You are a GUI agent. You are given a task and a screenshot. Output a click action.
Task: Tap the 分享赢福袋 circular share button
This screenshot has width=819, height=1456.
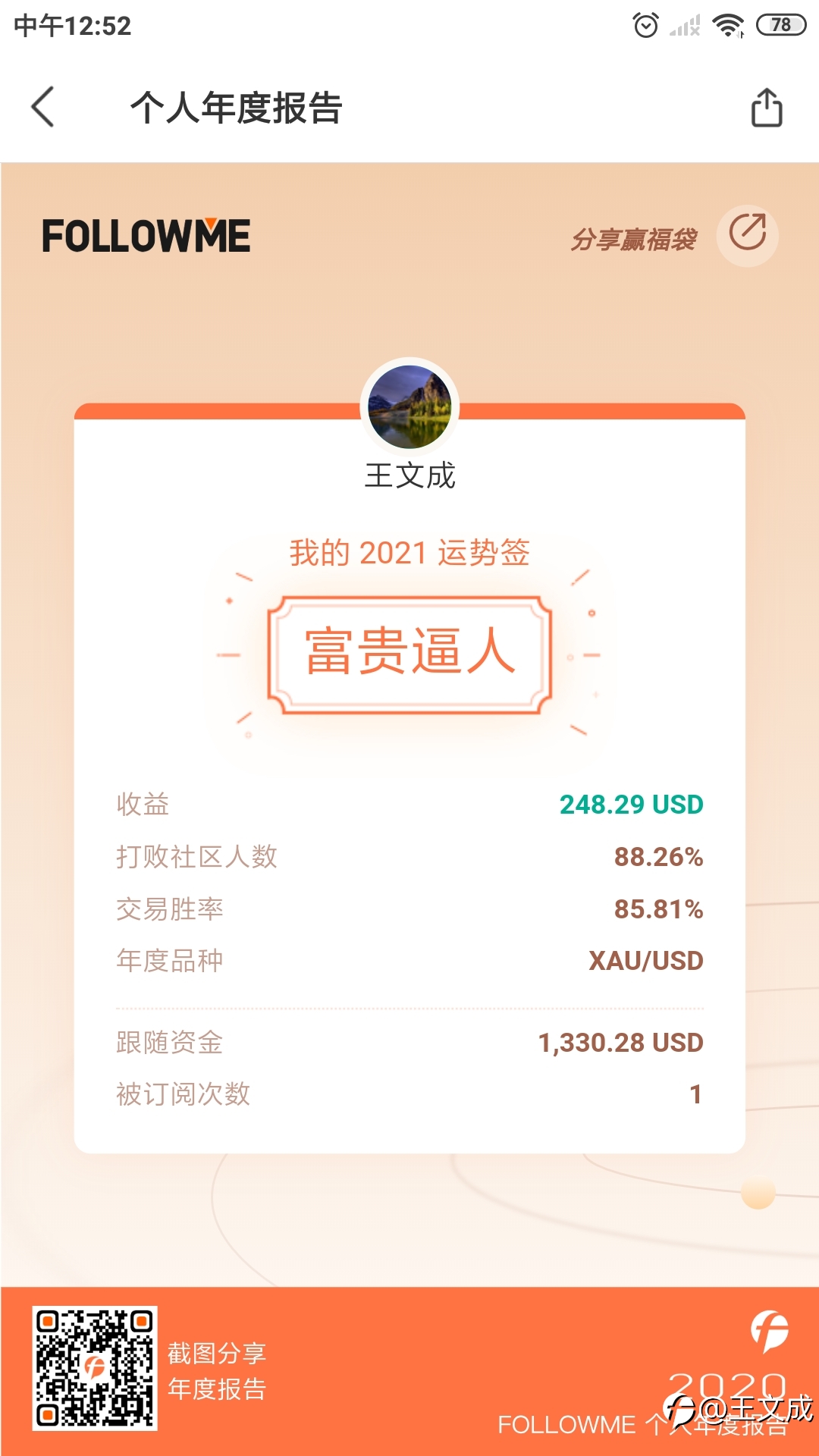[x=748, y=235]
